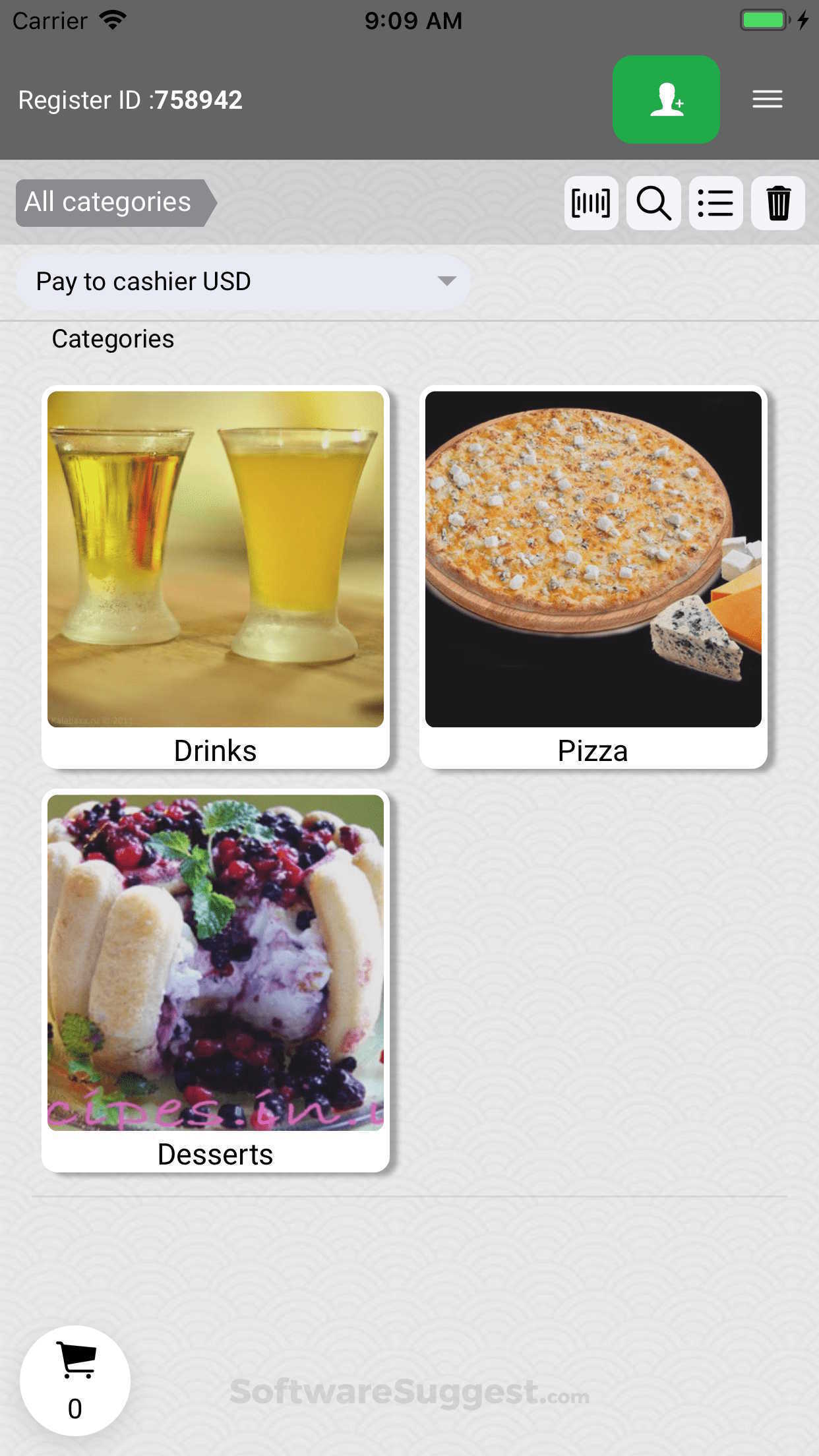Open the Drinks category
The width and height of the screenshot is (819, 1456).
coord(216,577)
